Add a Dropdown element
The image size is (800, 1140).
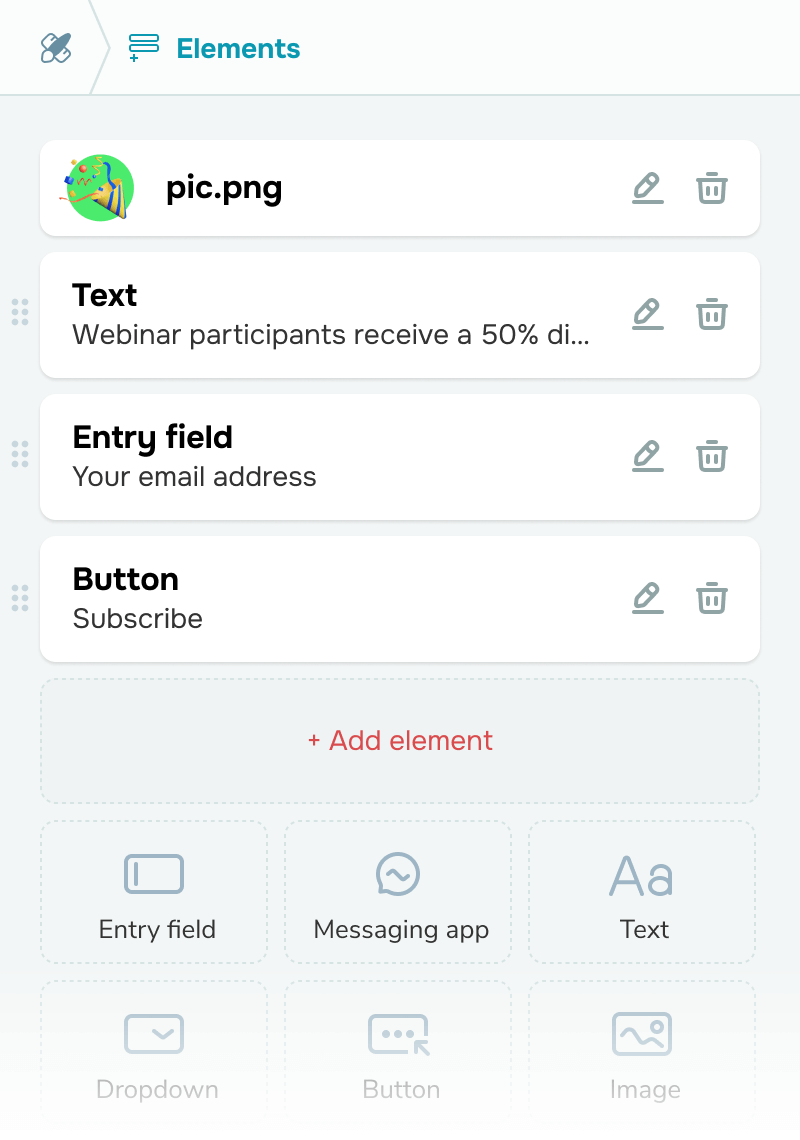pos(154,1050)
